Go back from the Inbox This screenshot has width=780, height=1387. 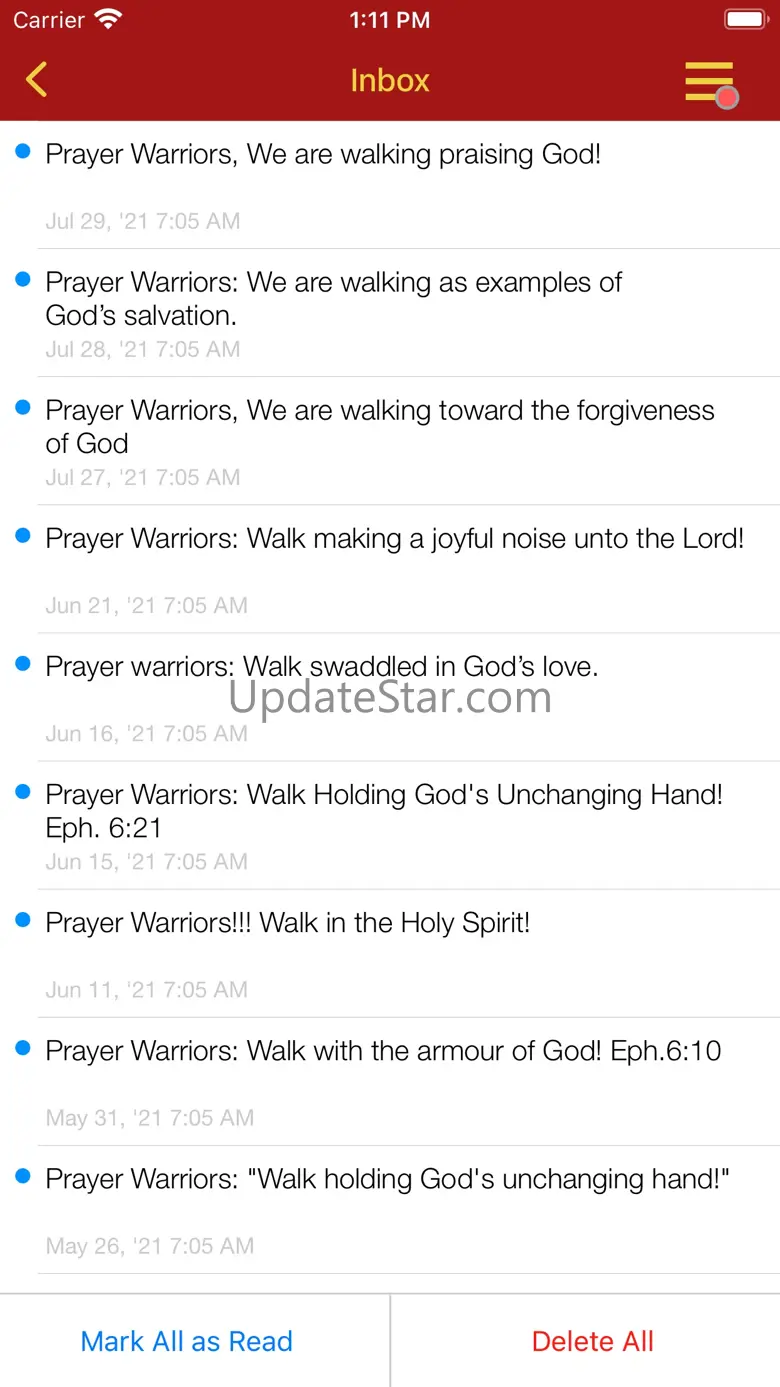click(37, 80)
